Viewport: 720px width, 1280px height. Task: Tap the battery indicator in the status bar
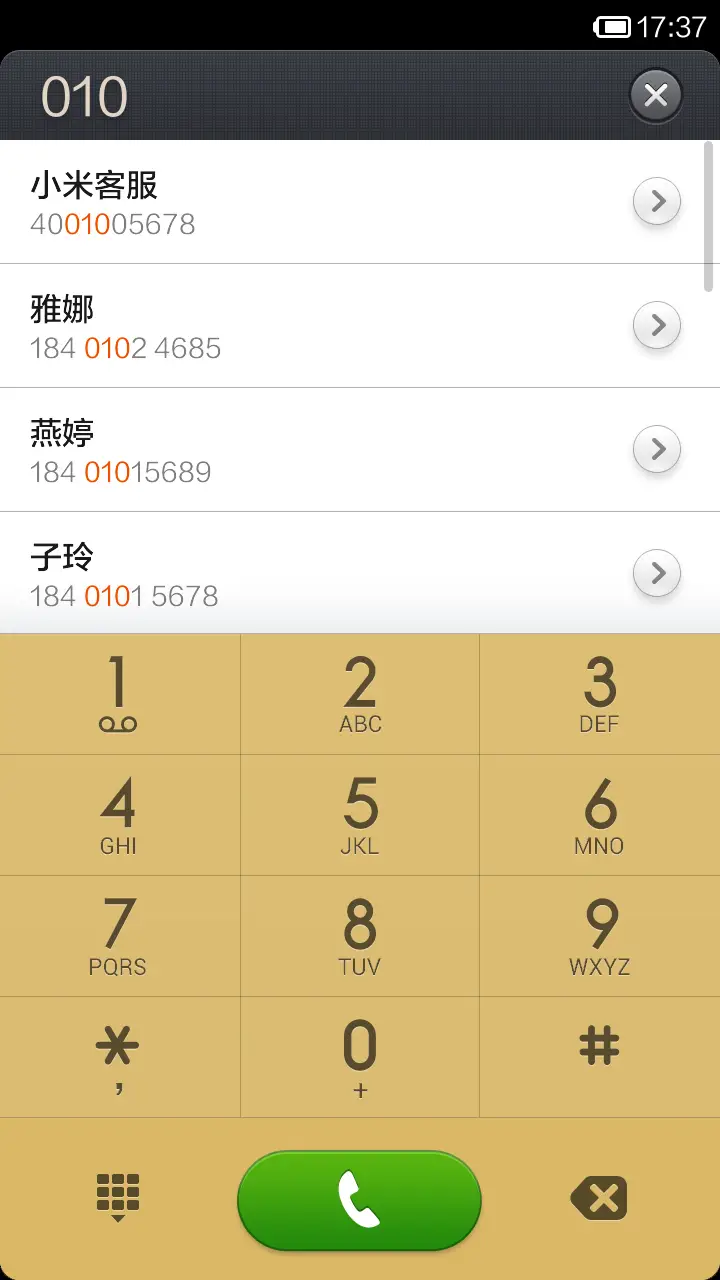pyautogui.click(x=612, y=21)
